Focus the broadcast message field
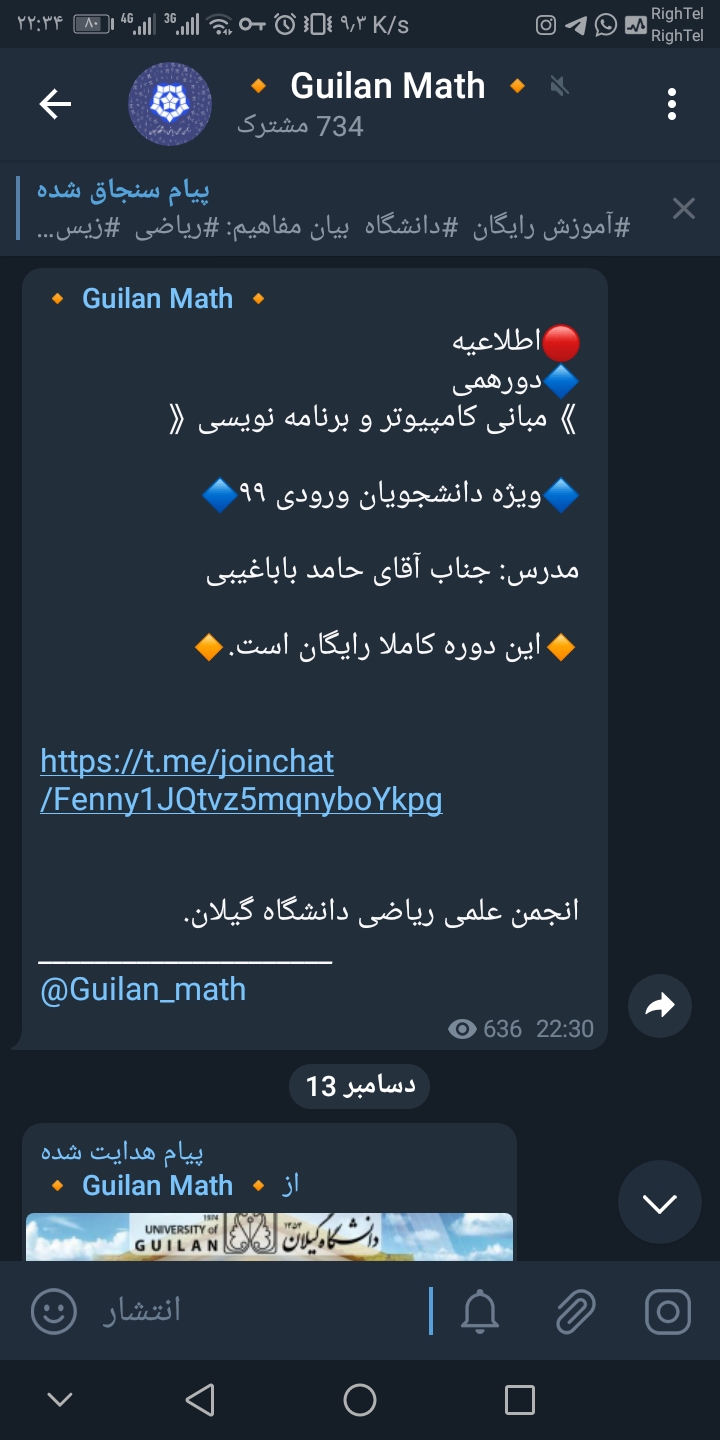Screen dimensions: 720x1440 pyautogui.click(x=250, y=1311)
